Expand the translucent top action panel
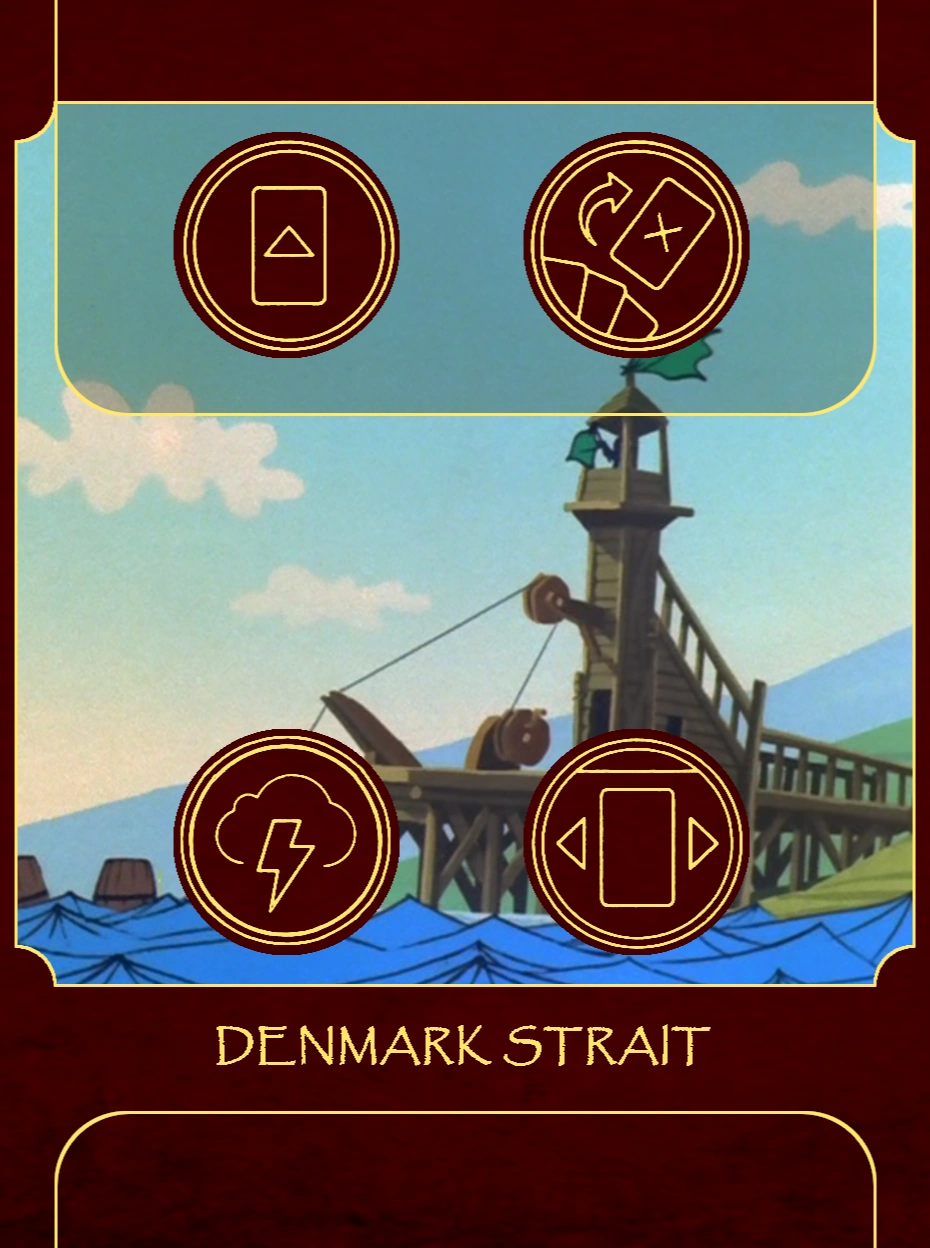This screenshot has height=1248, width=930. pyautogui.click(x=465, y=255)
